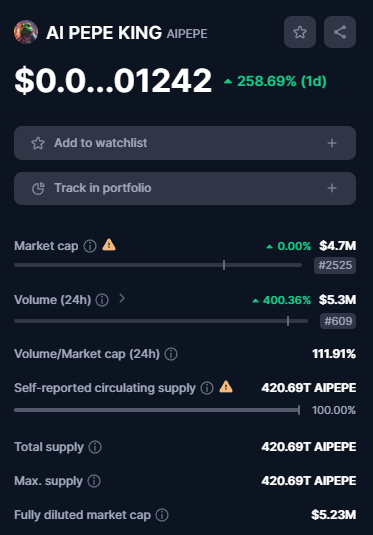
Task: Share the AI PEPE KING page
Action: (x=340, y=32)
